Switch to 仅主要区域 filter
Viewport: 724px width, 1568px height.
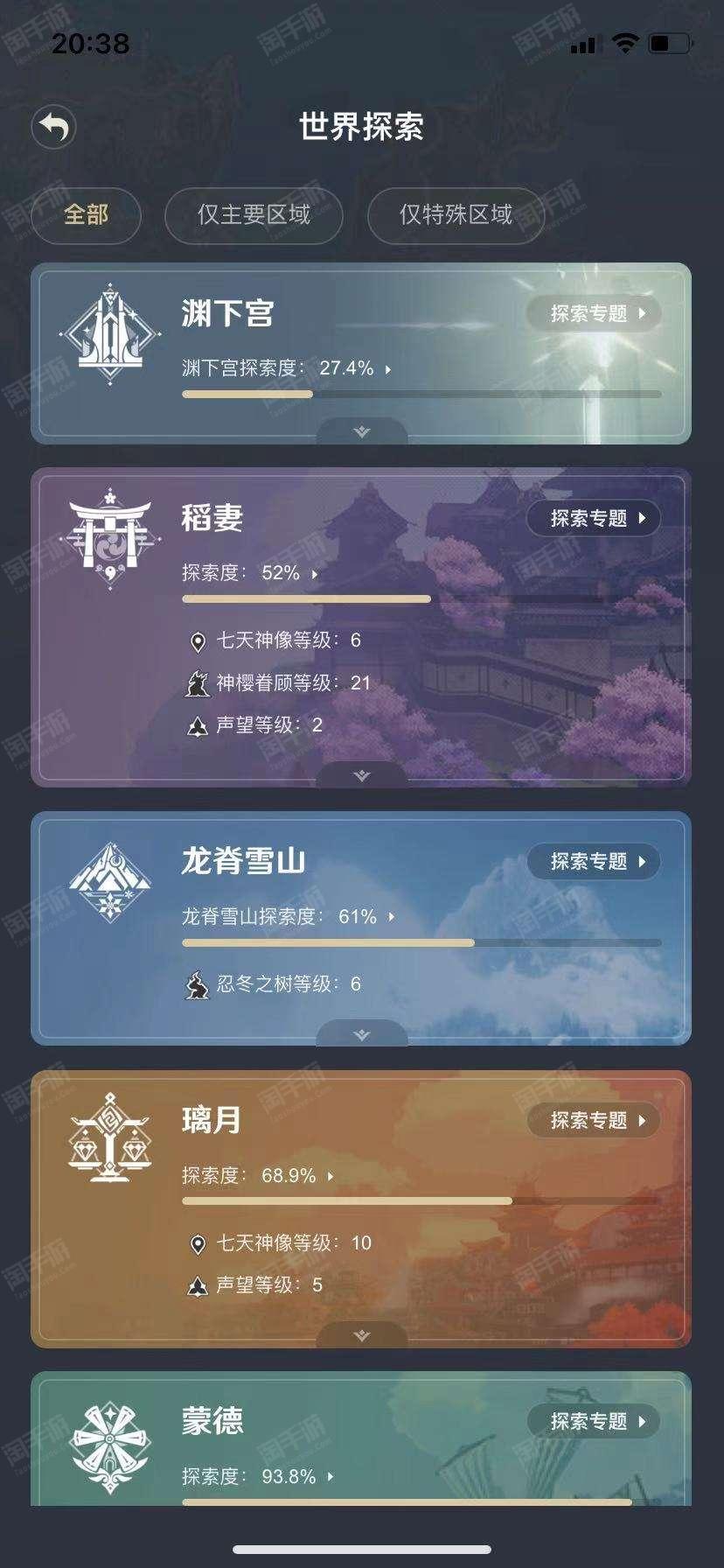coord(254,215)
